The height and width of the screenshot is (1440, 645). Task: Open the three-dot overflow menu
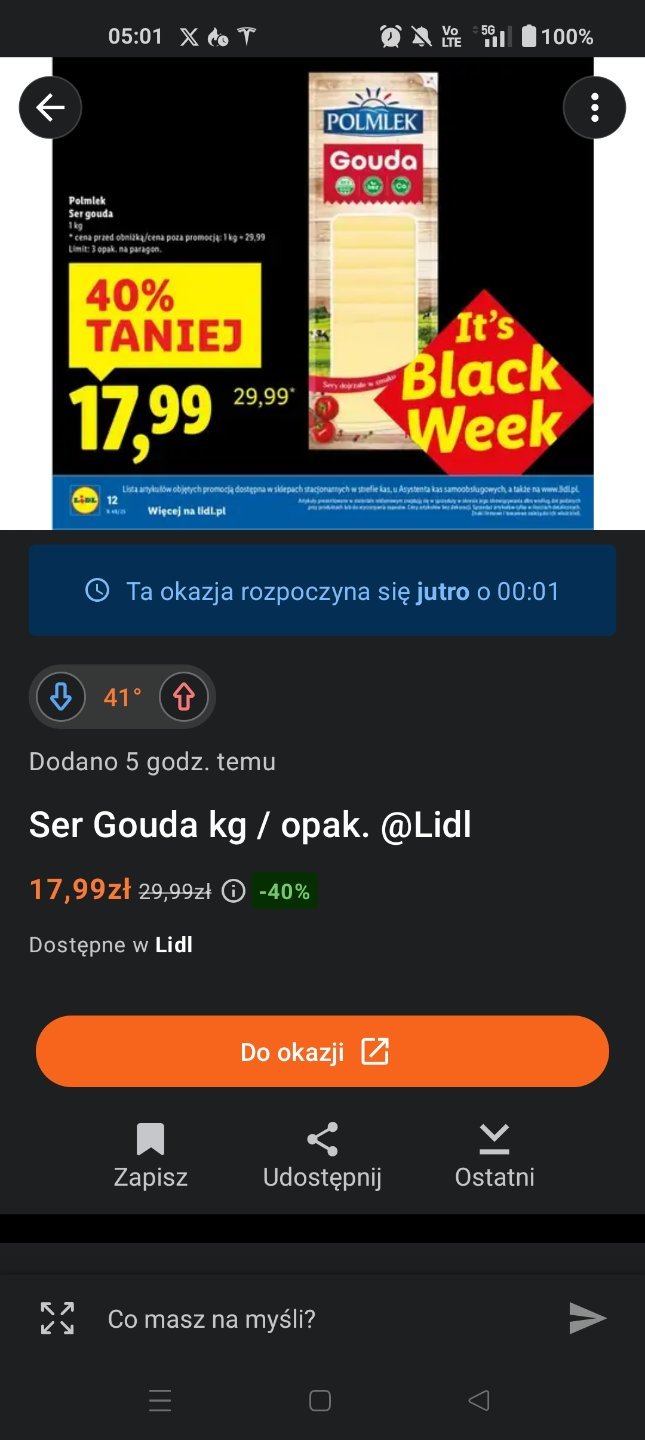[594, 107]
